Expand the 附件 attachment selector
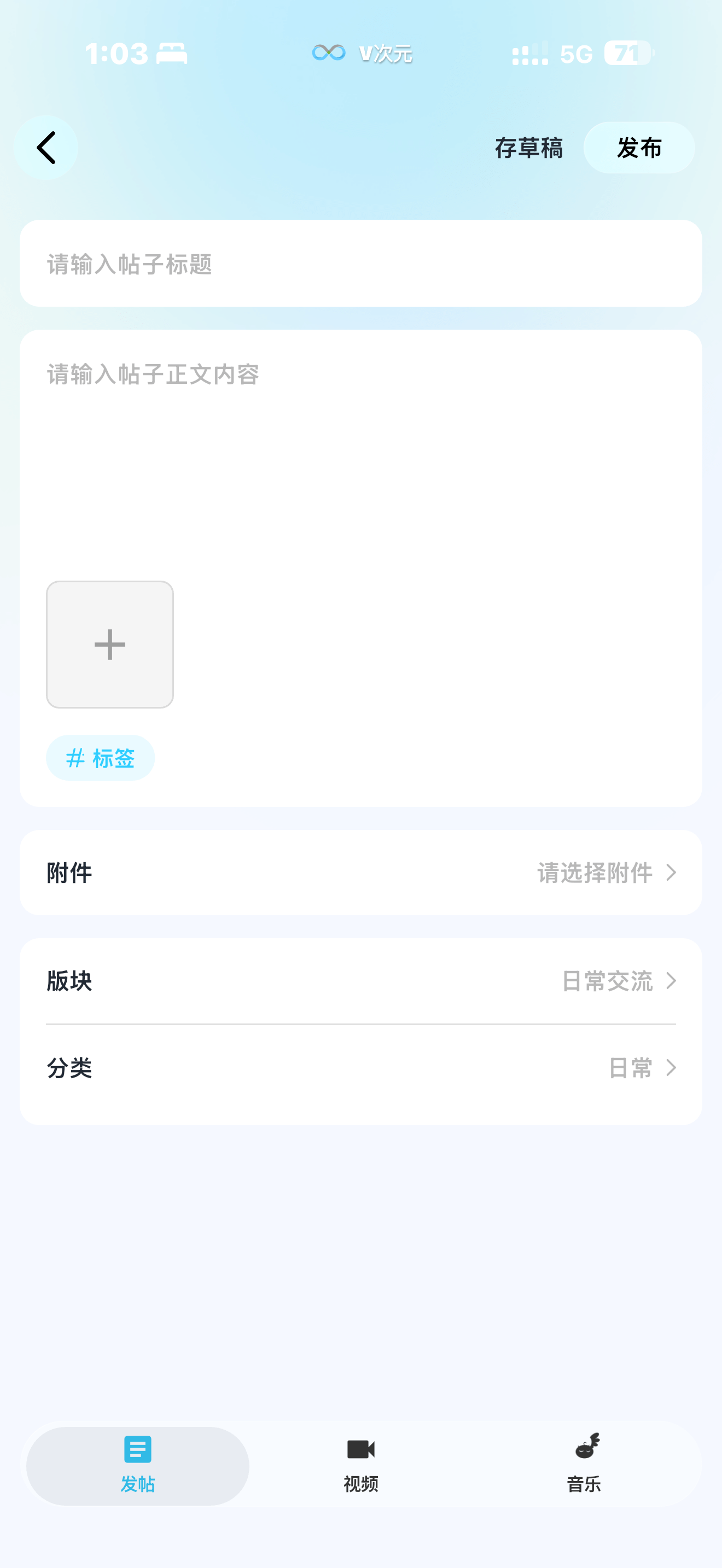 361,872
